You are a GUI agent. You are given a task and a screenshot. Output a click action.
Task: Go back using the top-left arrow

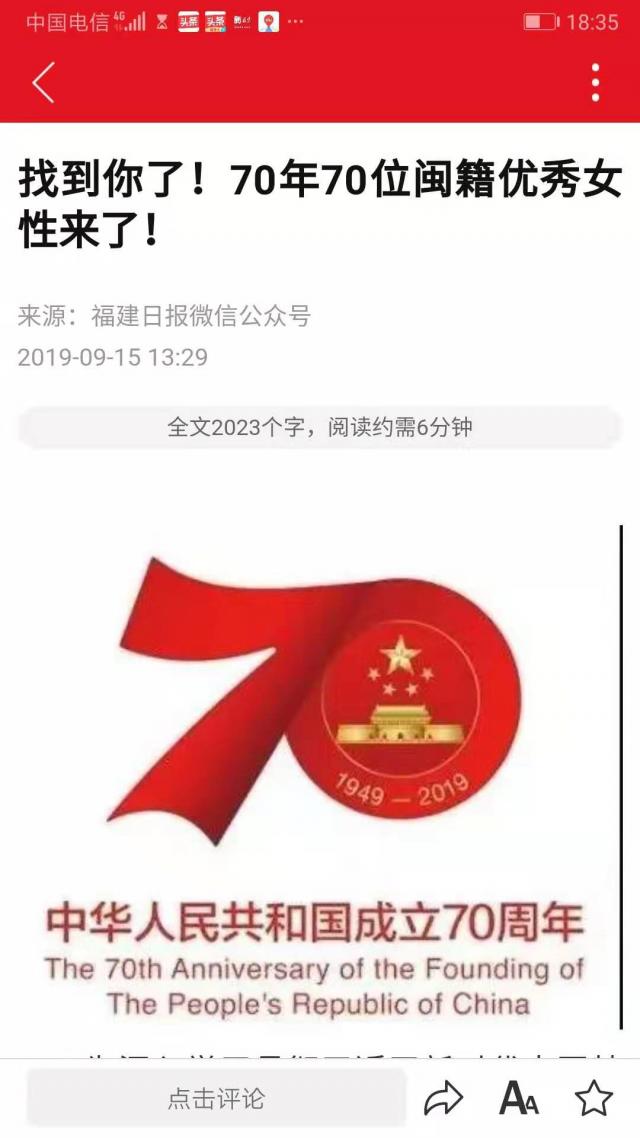pos(43,82)
